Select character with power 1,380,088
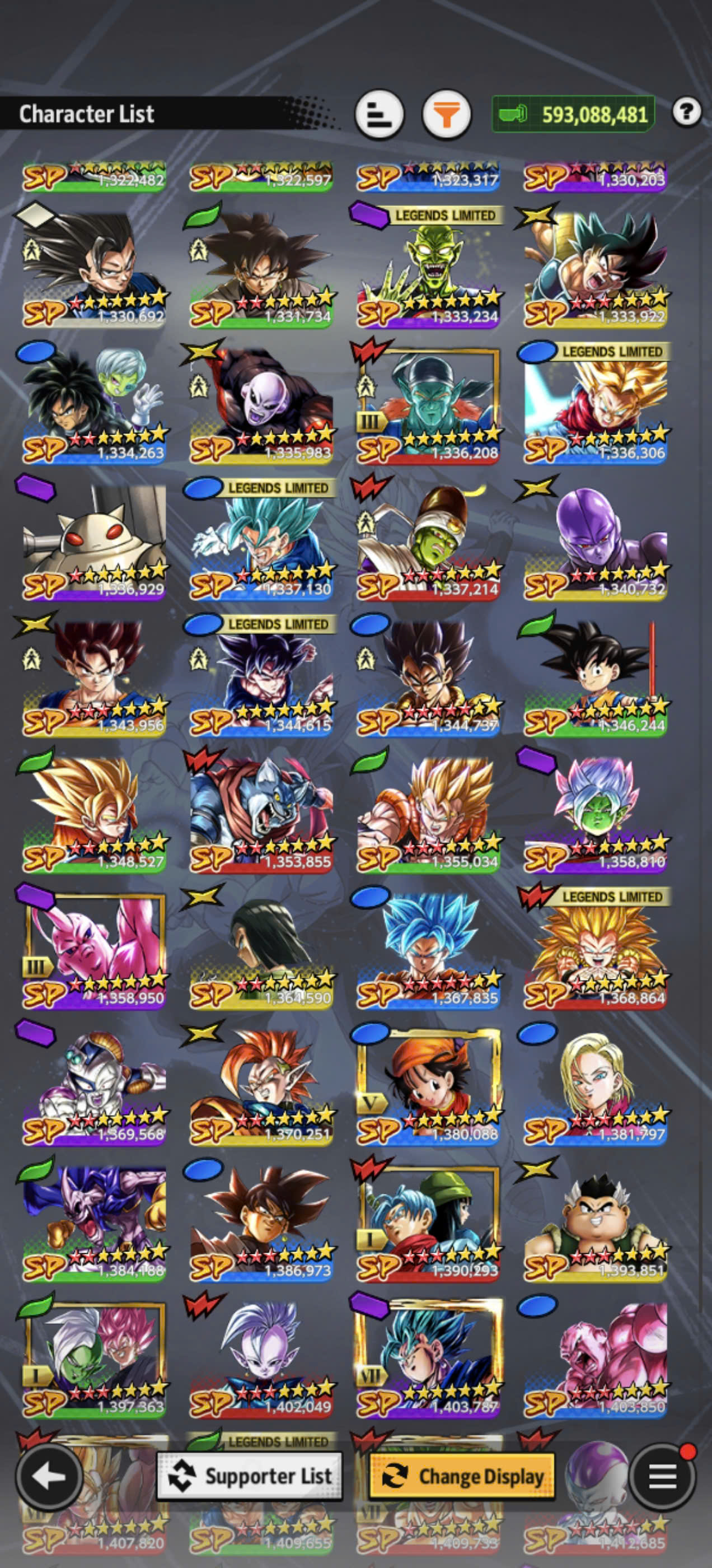712x1568 pixels. coord(428,1085)
